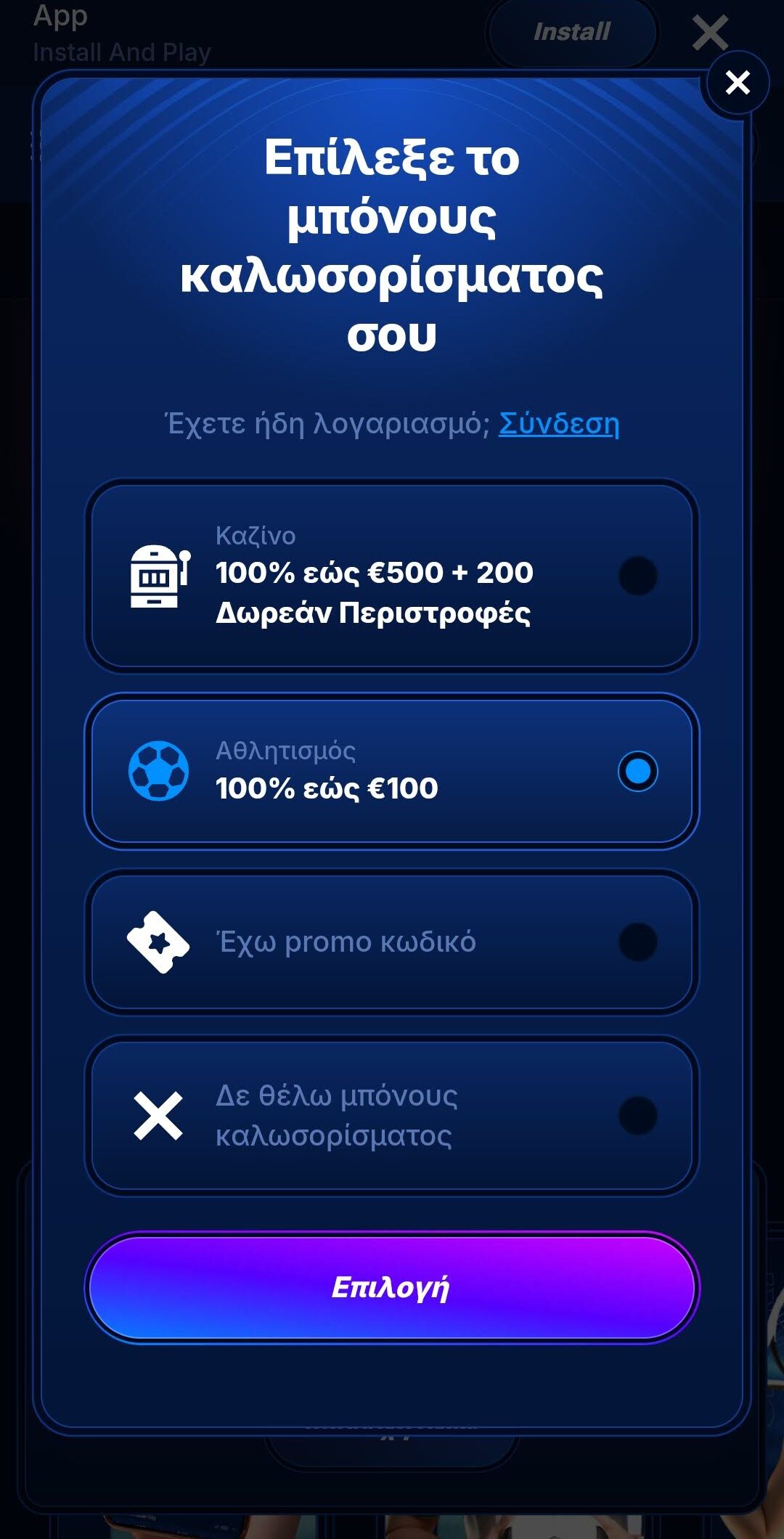Confirm with the Επιλογή button
This screenshot has height=1539, width=784.
[x=392, y=1287]
